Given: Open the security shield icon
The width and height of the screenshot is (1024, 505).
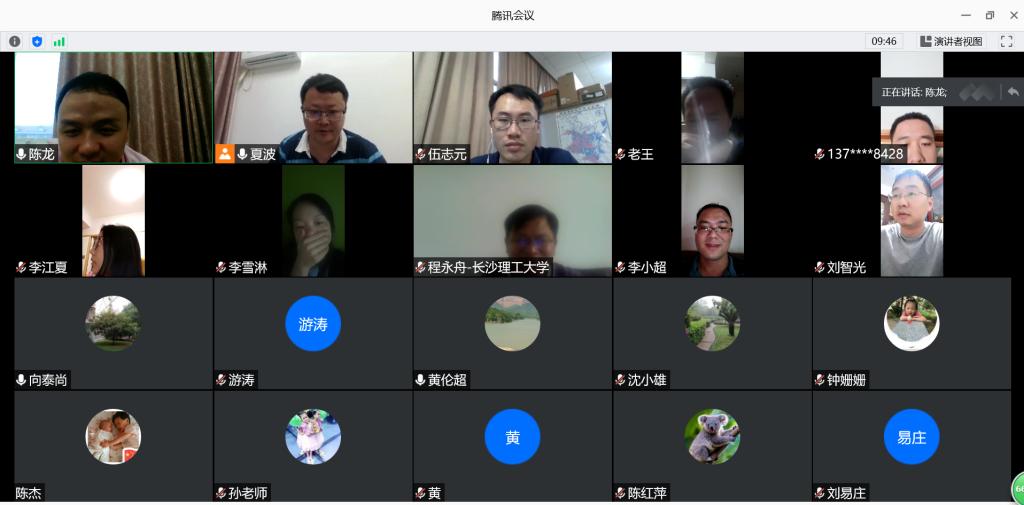Looking at the screenshot, I should 37,42.
